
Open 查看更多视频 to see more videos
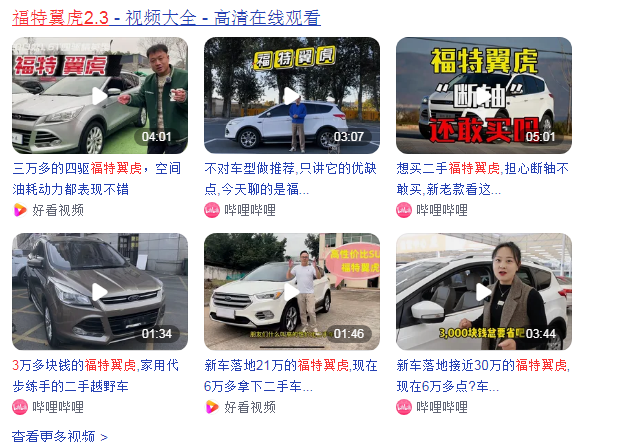point(59,436)
